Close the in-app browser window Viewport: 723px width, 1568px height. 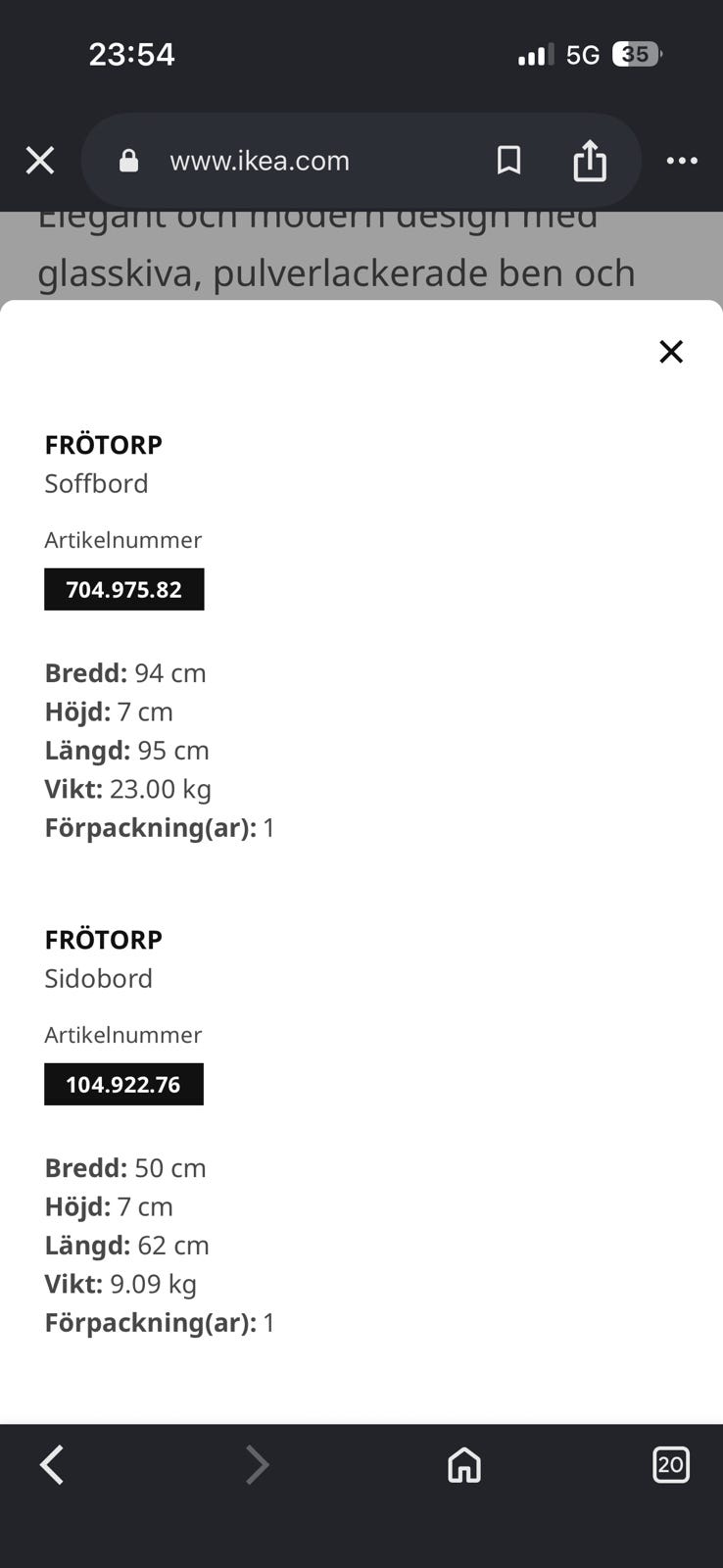click(x=40, y=161)
